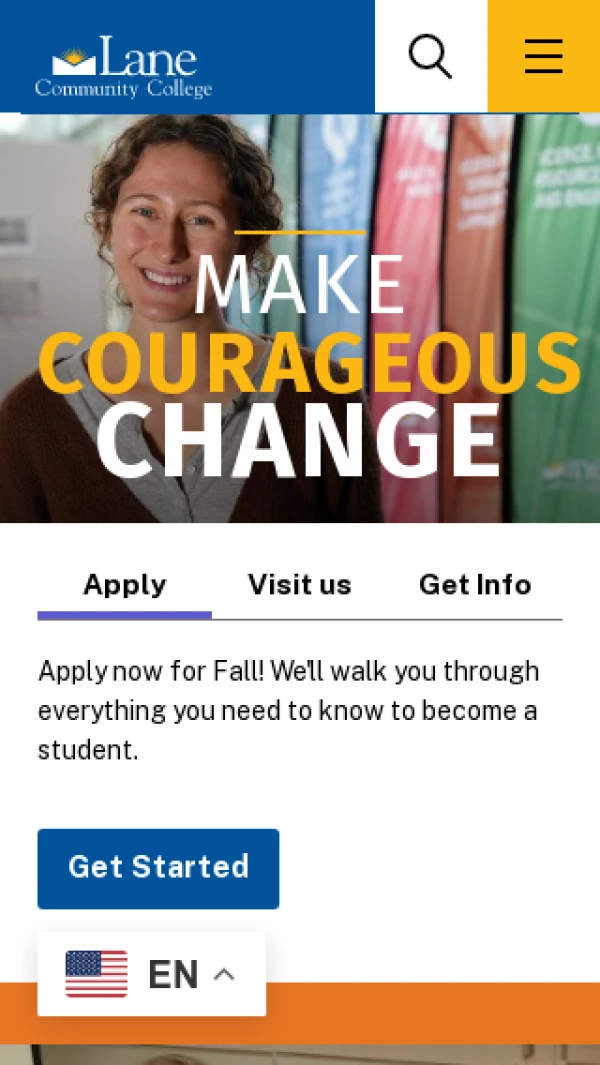Open the search magnifier icon

[x=431, y=56]
